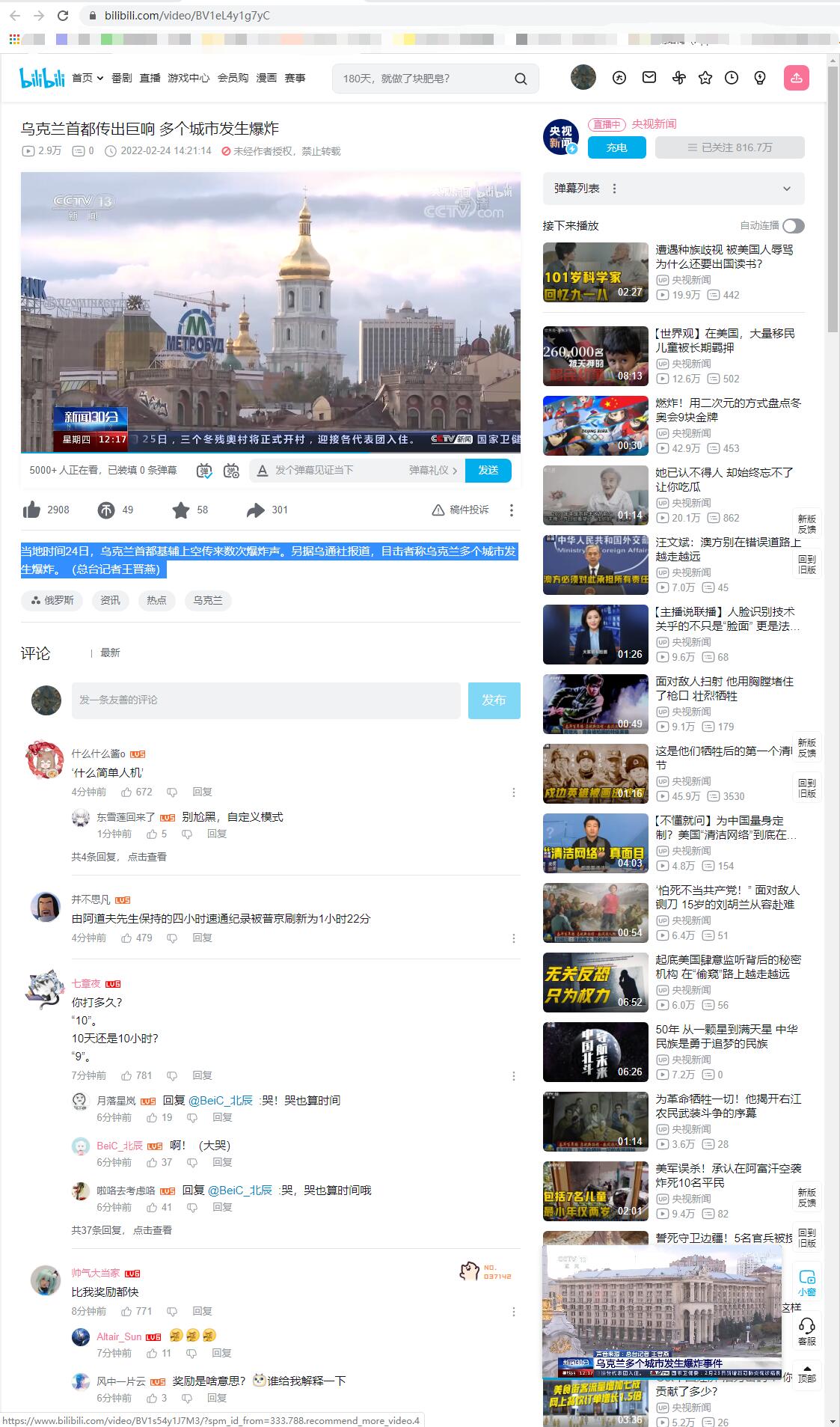
Task: Give a coin to this video
Action: [x=106, y=510]
